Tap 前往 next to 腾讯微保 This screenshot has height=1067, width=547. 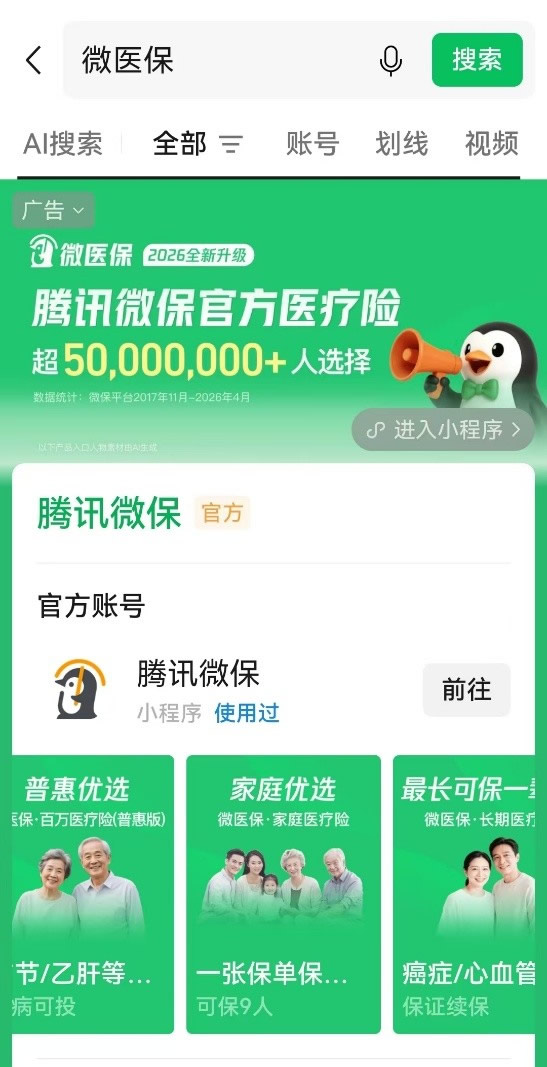coord(467,689)
